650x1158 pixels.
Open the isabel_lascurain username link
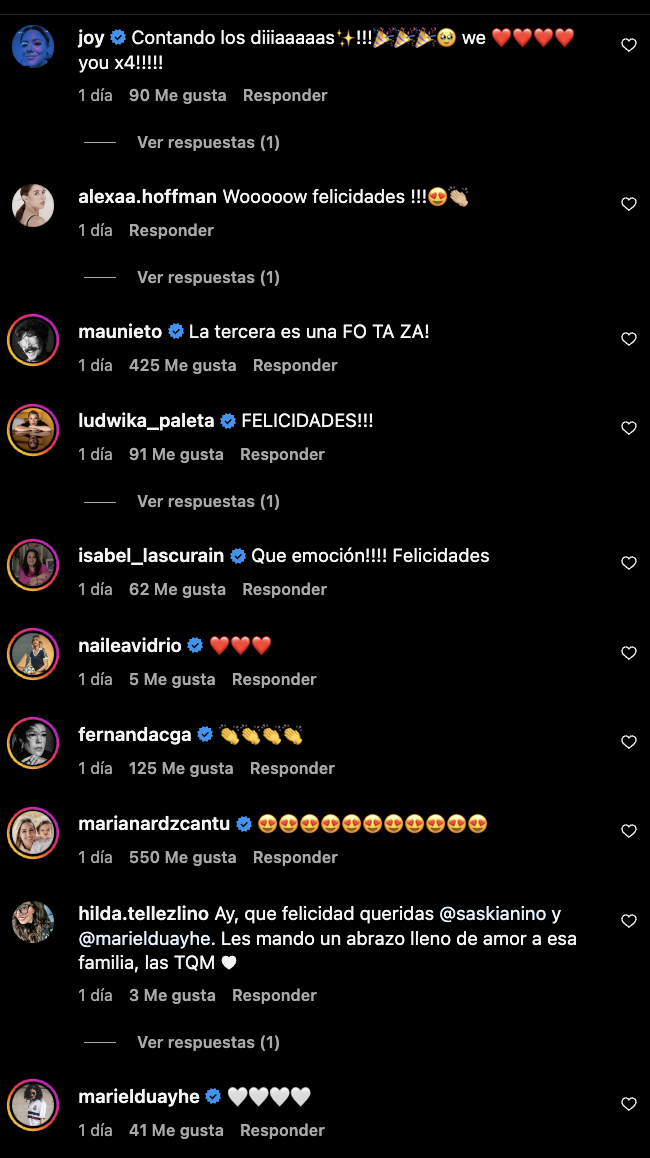[152, 555]
